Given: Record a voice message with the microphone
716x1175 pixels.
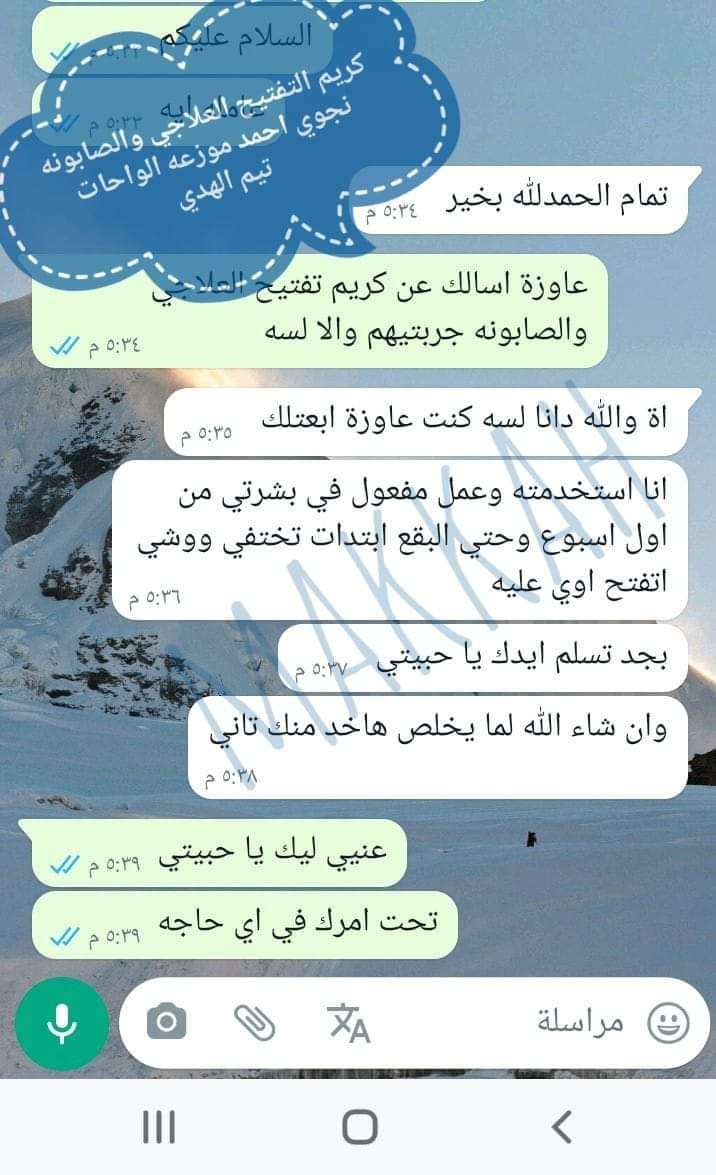Looking at the screenshot, I should (x=62, y=1023).
